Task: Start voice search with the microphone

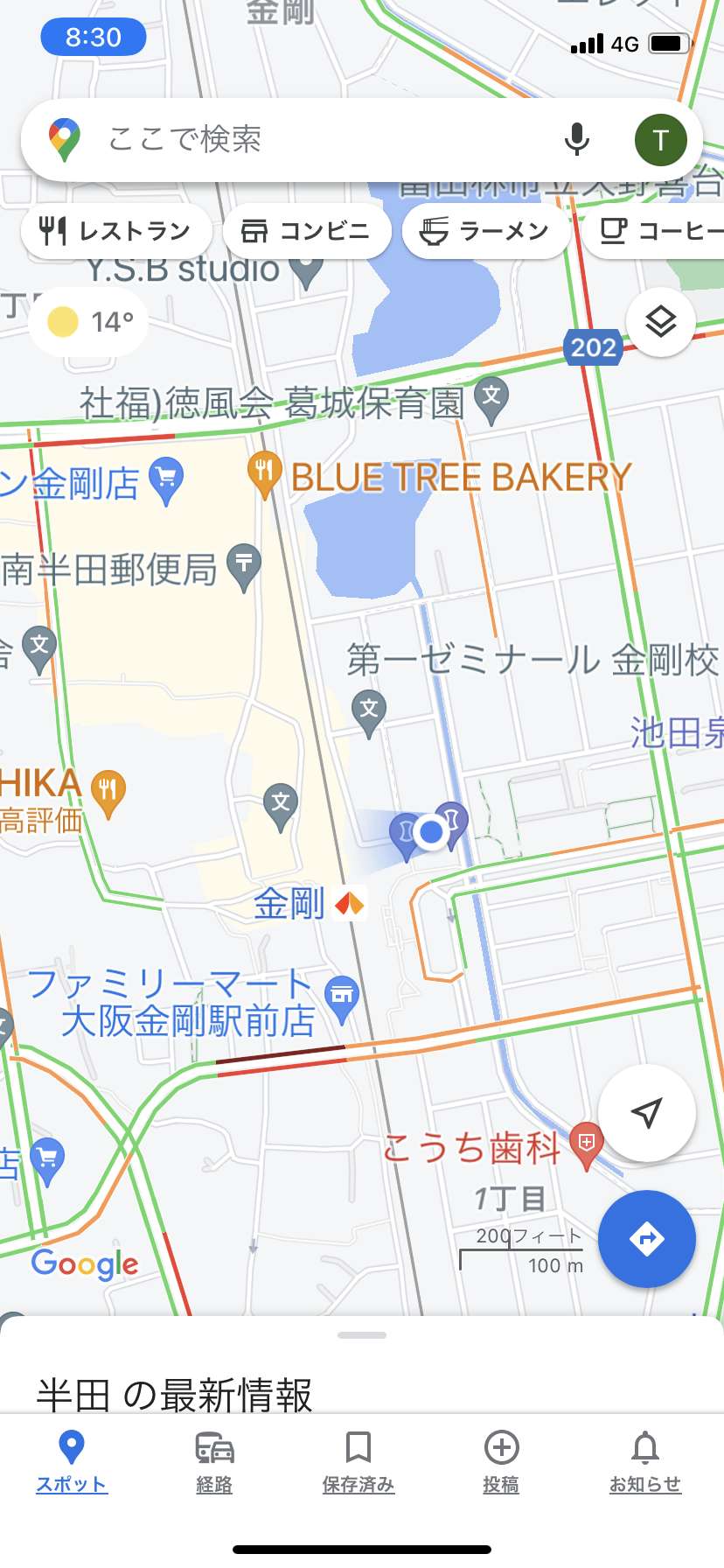Action: click(577, 140)
